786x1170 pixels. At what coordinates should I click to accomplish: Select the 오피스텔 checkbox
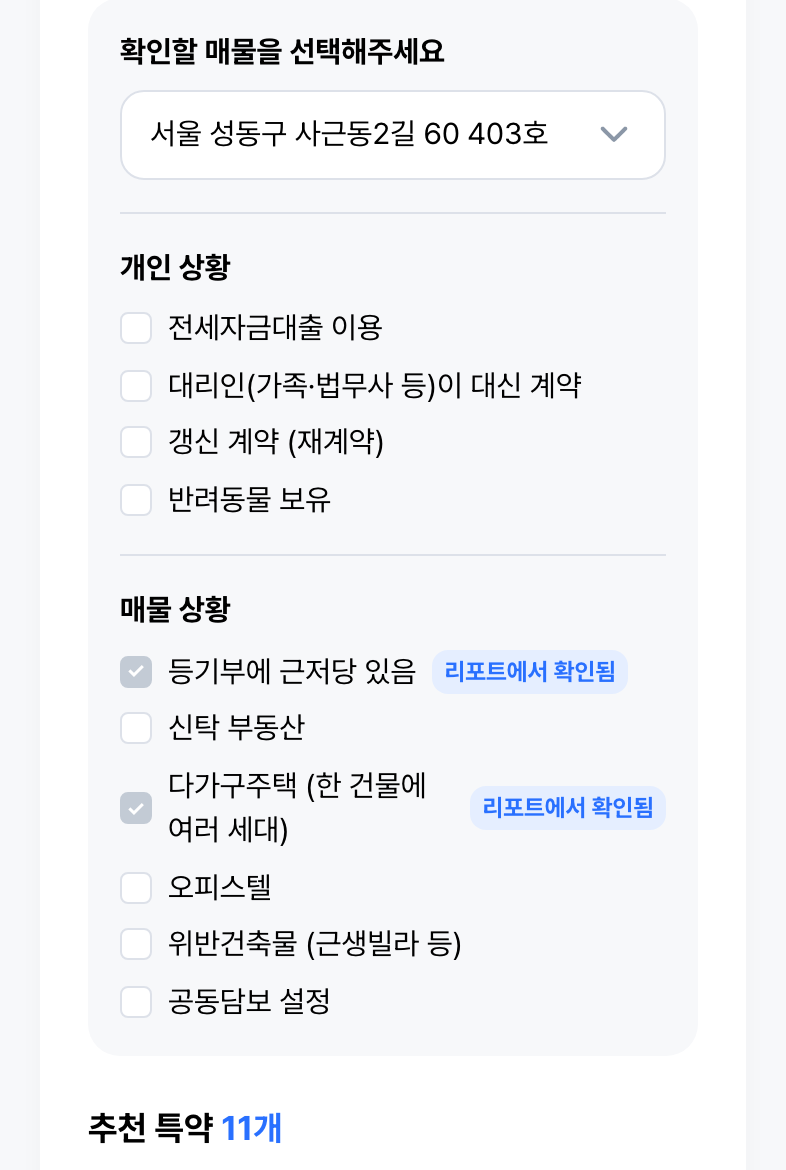coord(136,888)
